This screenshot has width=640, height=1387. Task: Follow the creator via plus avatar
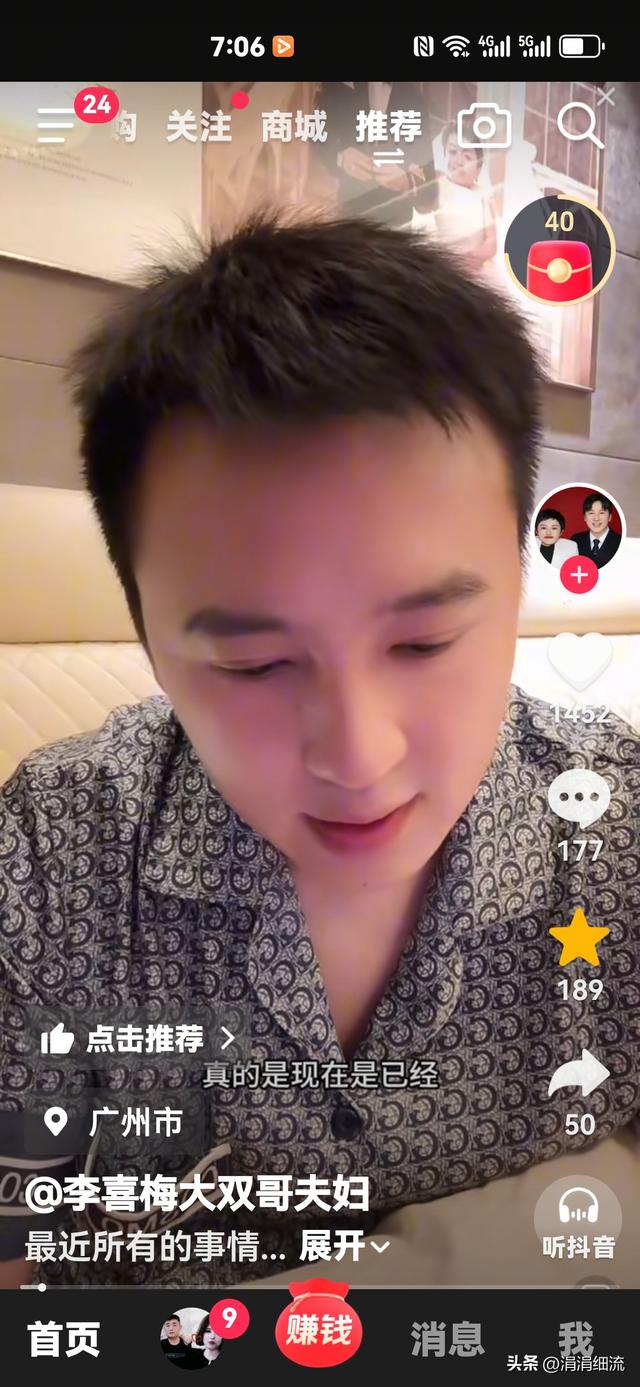pyautogui.click(x=579, y=575)
